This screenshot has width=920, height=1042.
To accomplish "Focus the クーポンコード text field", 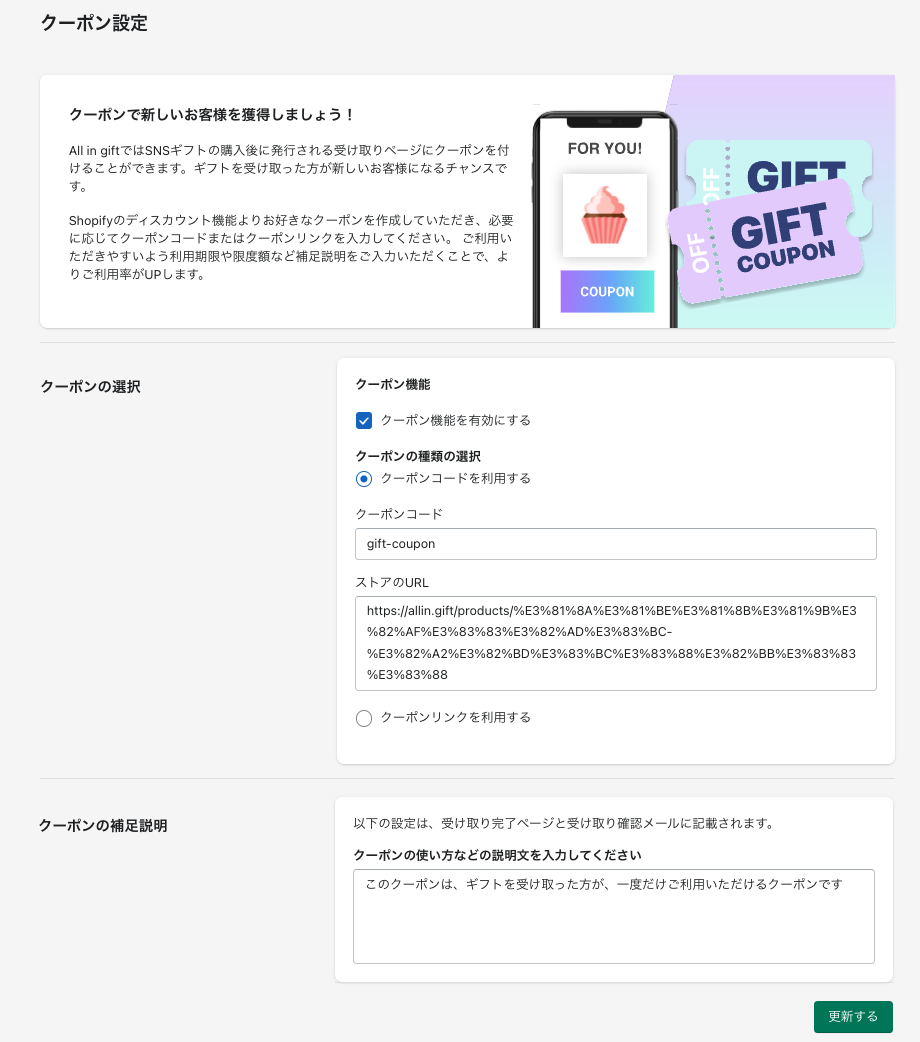I will [x=615, y=544].
